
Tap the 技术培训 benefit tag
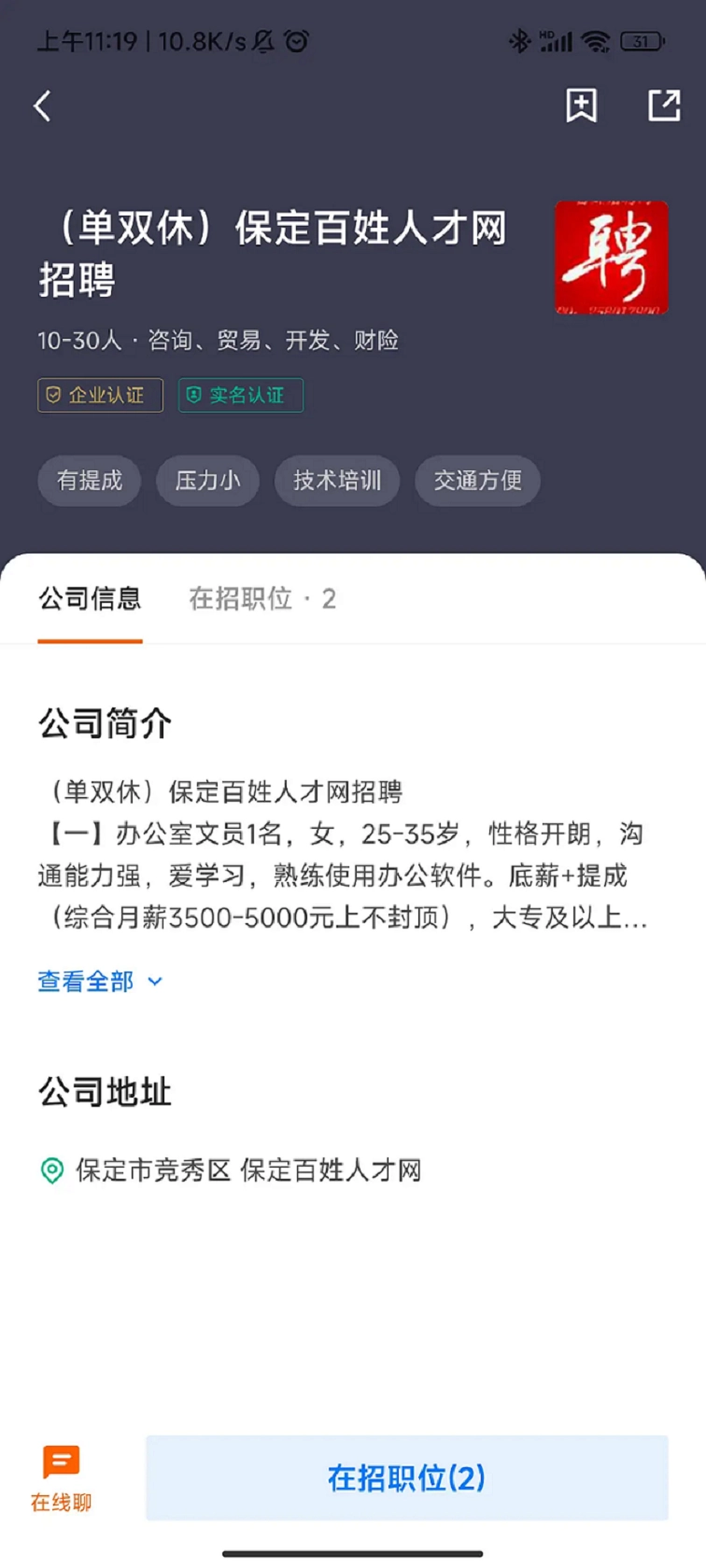336,480
